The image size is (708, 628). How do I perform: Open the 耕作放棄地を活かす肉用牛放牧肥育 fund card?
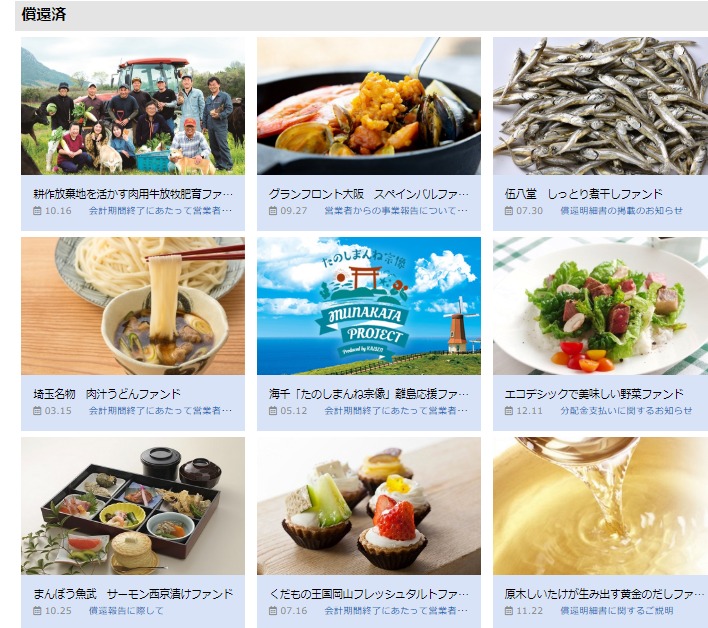tap(132, 193)
